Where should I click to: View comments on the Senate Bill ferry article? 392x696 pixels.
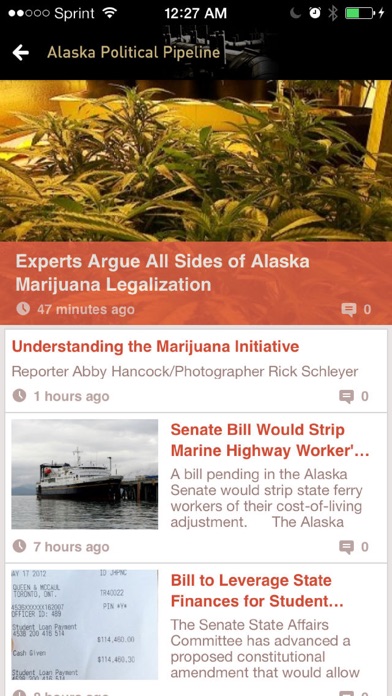pyautogui.click(x=354, y=546)
